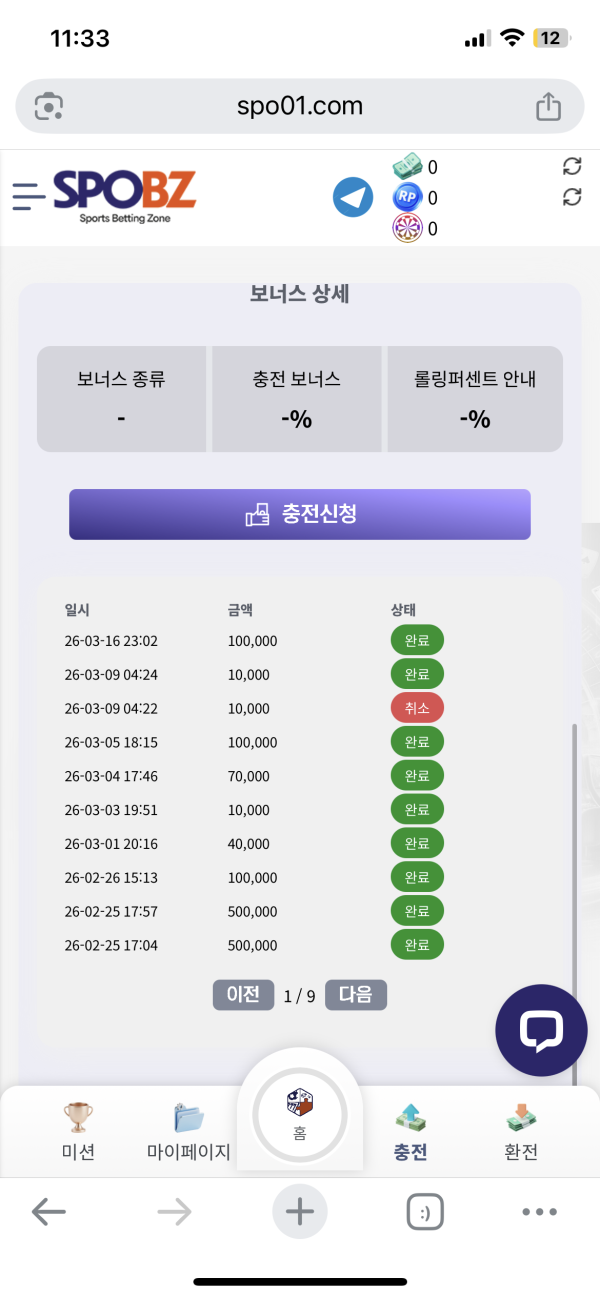The image size is (600, 1298).
Task: Tap the spo01.com address bar
Action: coord(300,106)
